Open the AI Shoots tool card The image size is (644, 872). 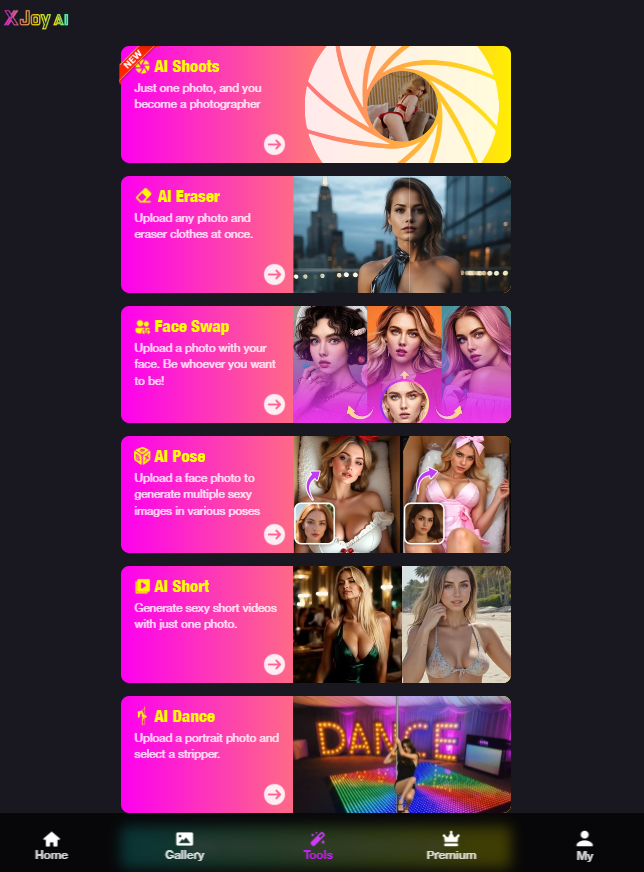click(x=315, y=104)
